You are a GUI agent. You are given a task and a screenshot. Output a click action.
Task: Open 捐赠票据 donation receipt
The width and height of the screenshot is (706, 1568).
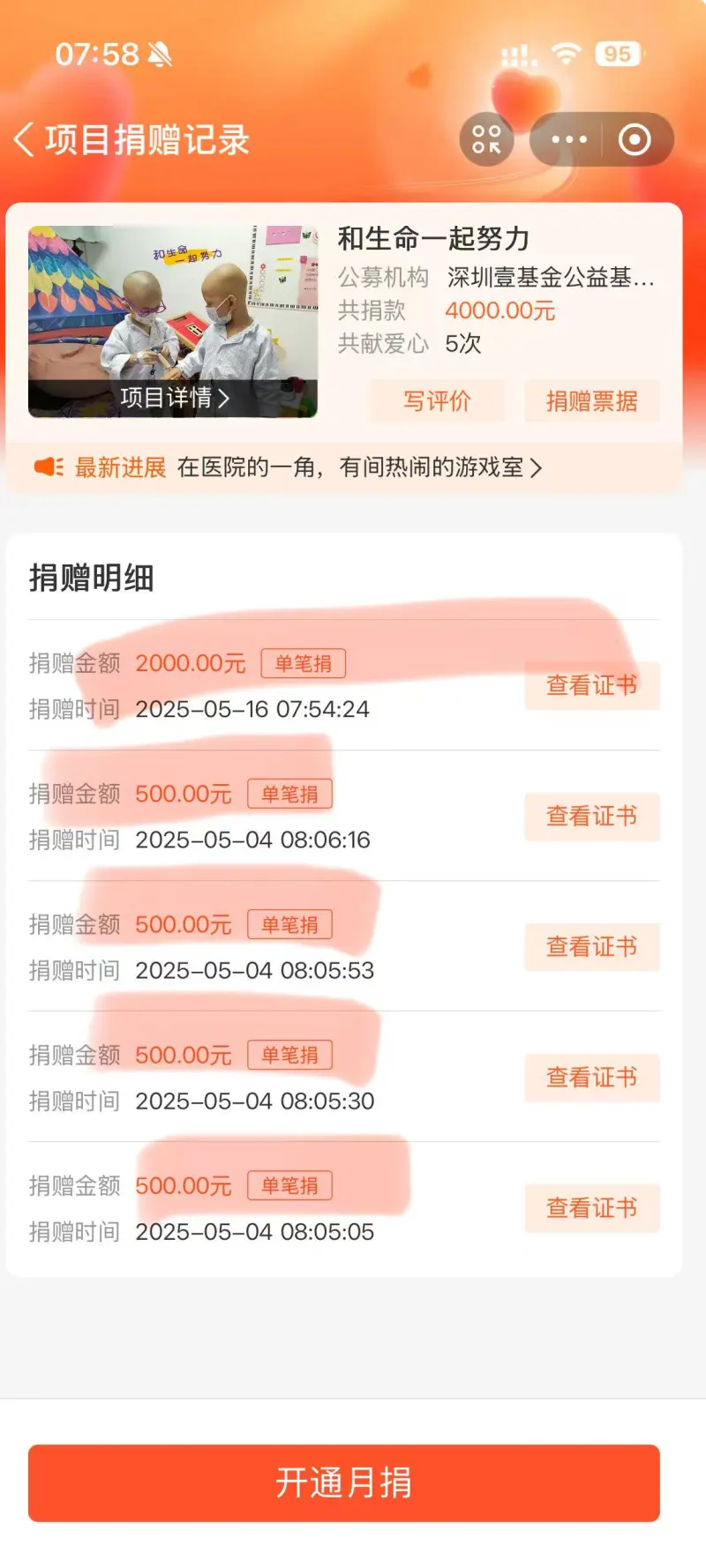(x=592, y=401)
